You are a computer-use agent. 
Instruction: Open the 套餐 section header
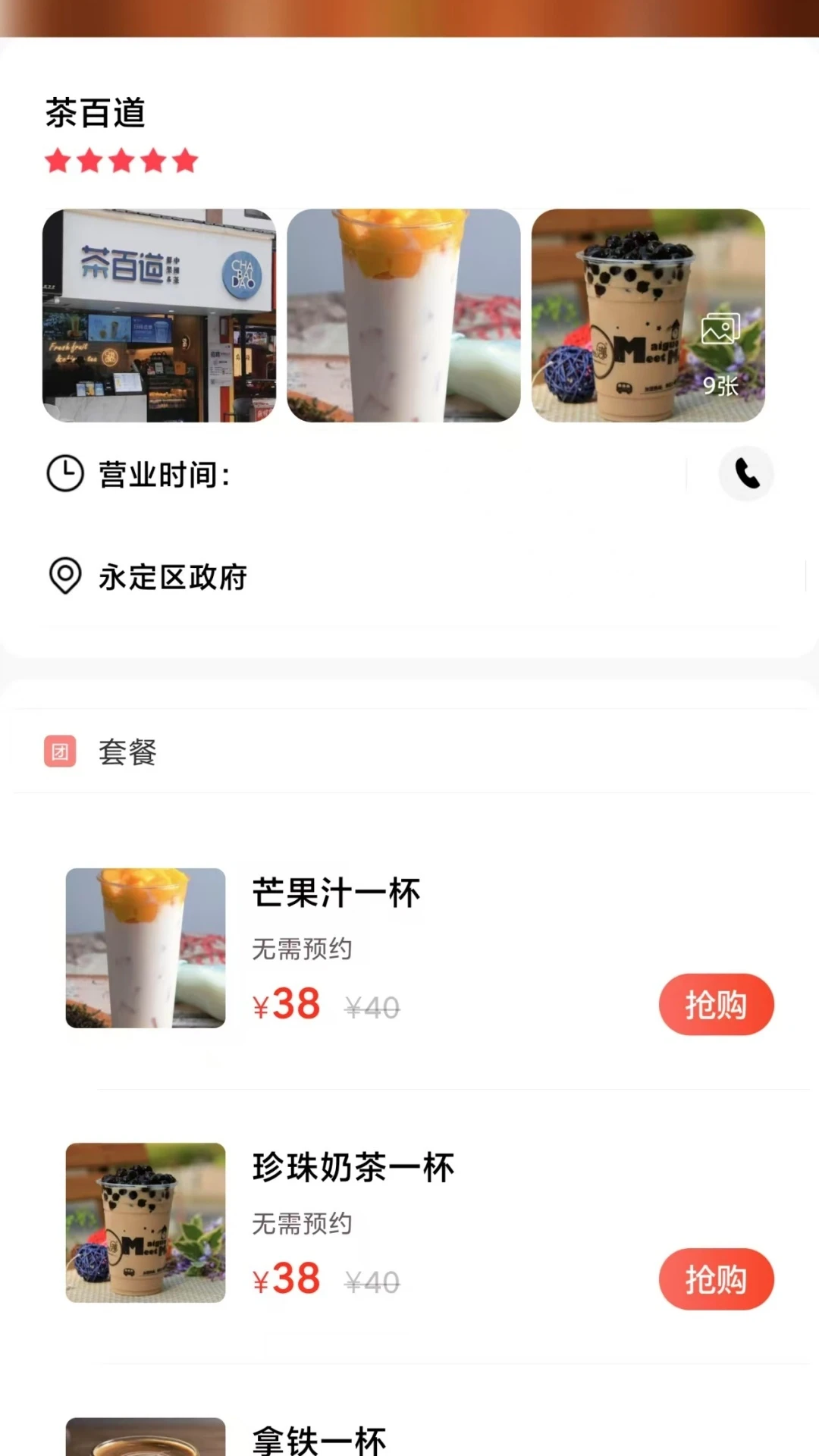point(127,752)
